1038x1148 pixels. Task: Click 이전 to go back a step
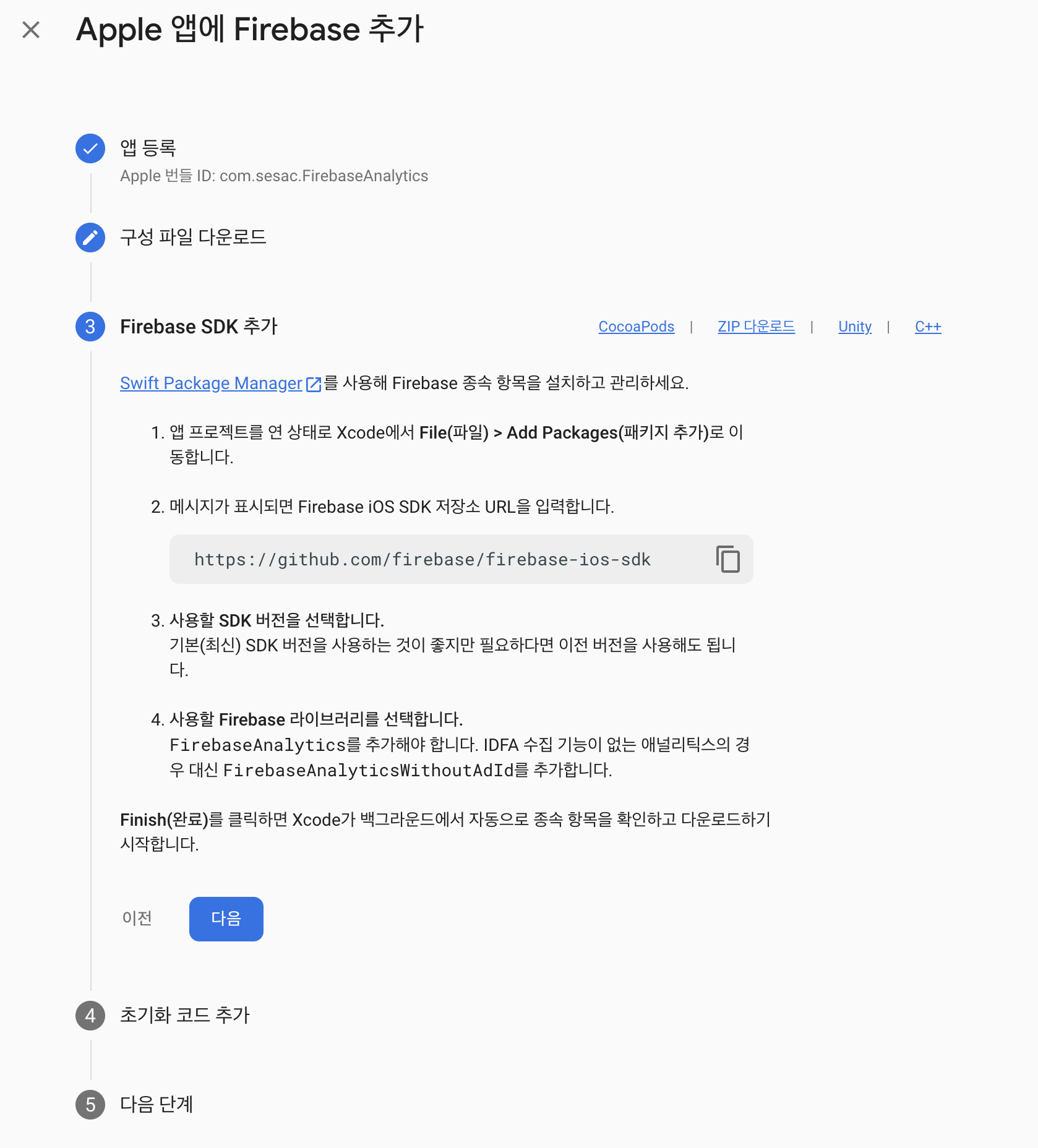tap(137, 919)
